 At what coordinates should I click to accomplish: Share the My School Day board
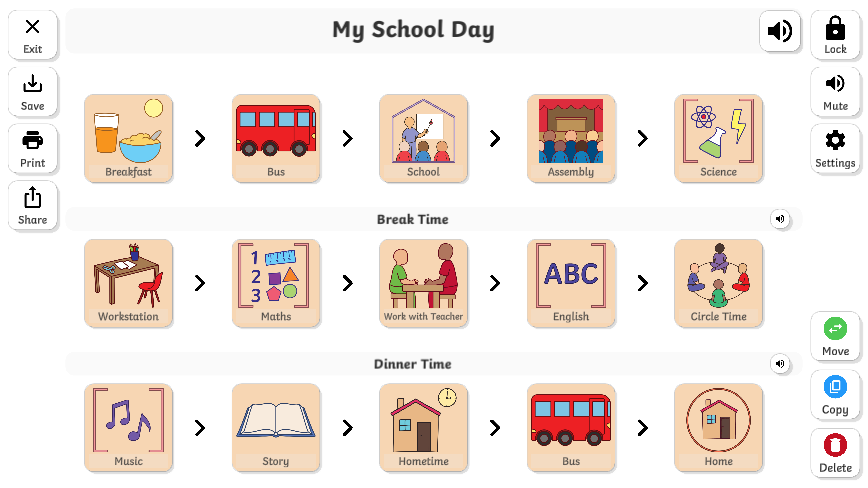[x=33, y=206]
